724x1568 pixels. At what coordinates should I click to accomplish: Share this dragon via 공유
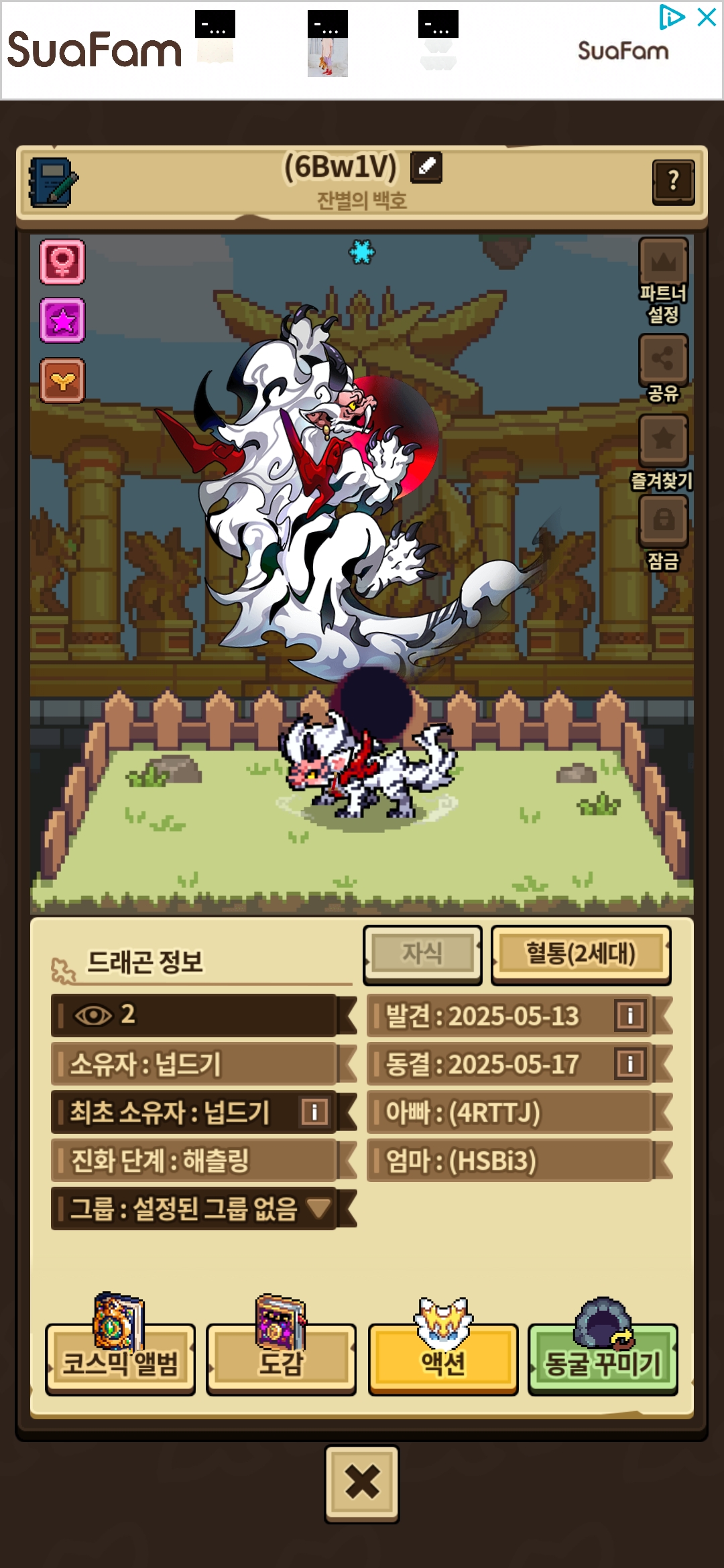click(663, 369)
